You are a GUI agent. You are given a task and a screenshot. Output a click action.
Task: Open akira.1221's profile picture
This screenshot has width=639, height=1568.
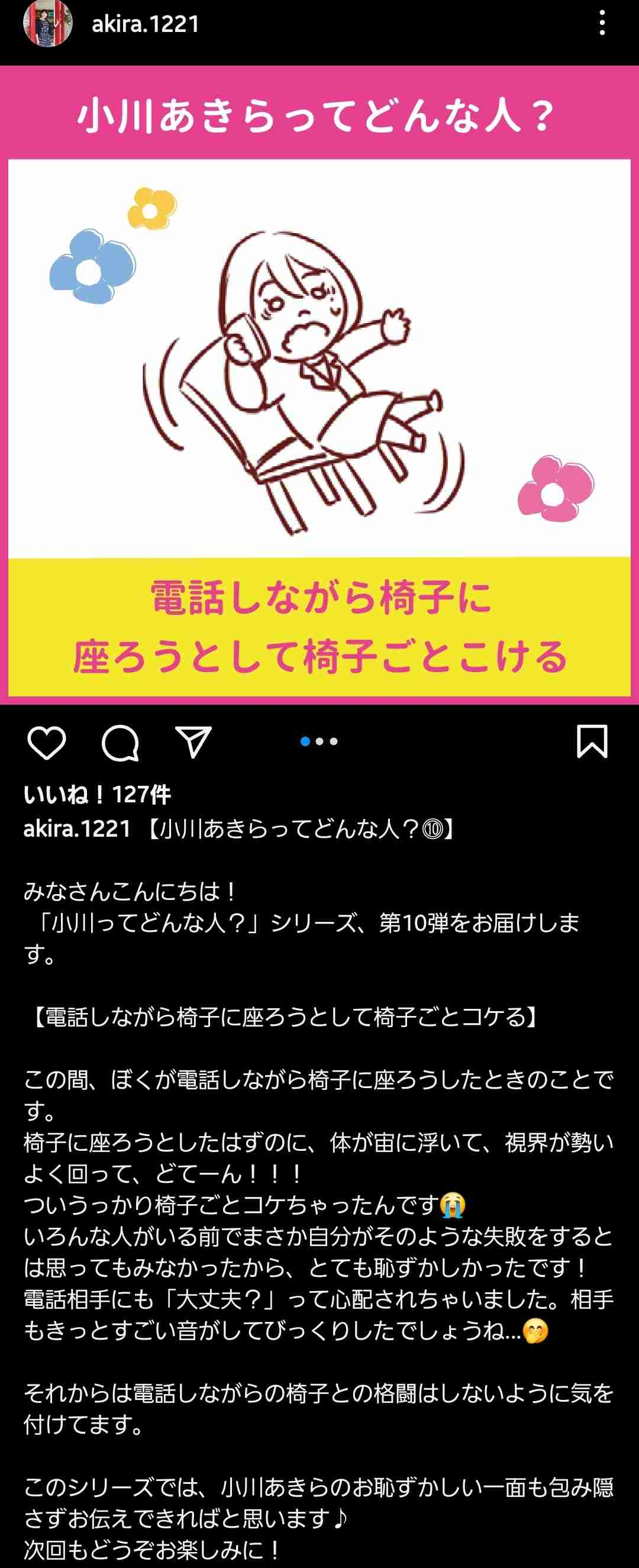[x=47, y=23]
